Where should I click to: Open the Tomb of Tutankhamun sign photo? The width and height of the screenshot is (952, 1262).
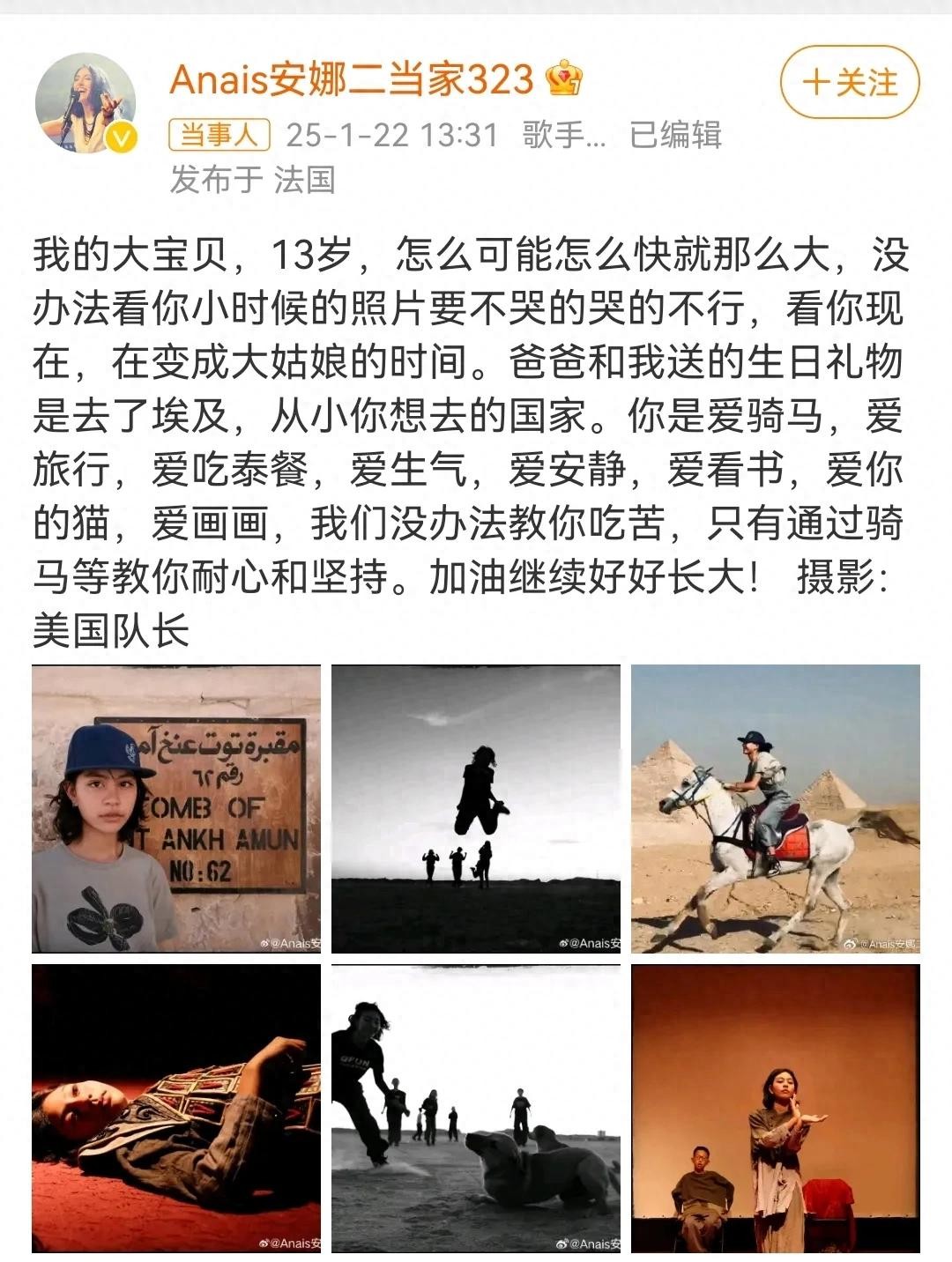176,809
